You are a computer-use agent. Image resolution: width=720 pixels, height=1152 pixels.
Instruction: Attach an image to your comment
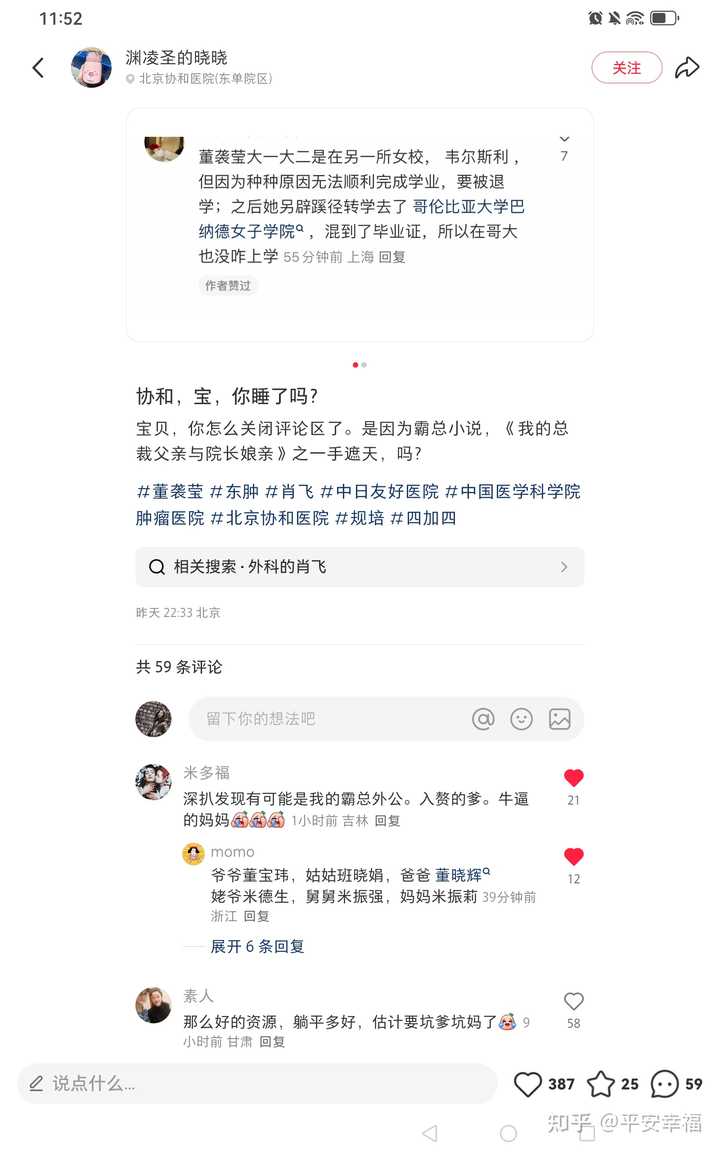coord(559,718)
